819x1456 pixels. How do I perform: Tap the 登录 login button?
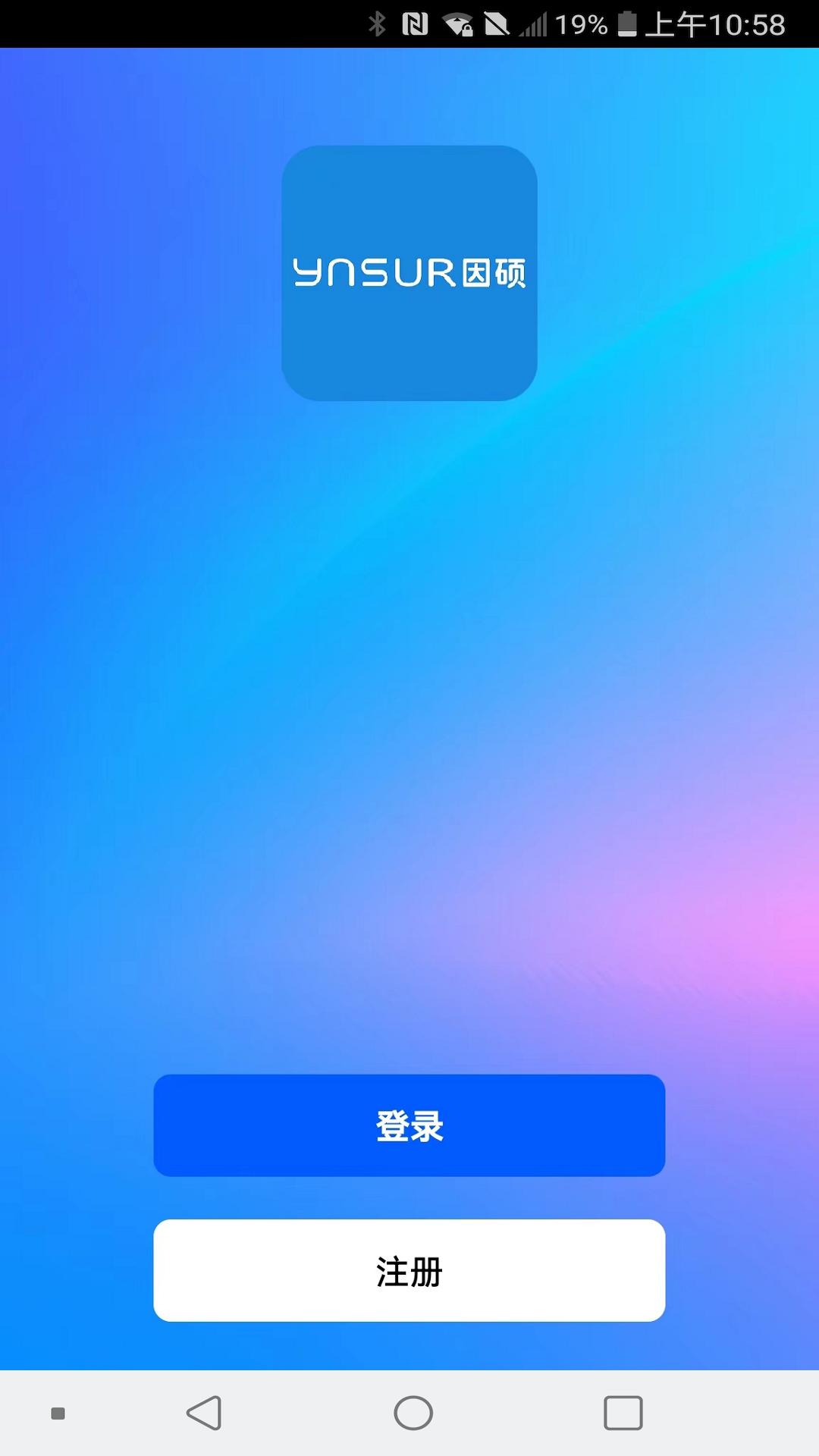click(409, 1125)
